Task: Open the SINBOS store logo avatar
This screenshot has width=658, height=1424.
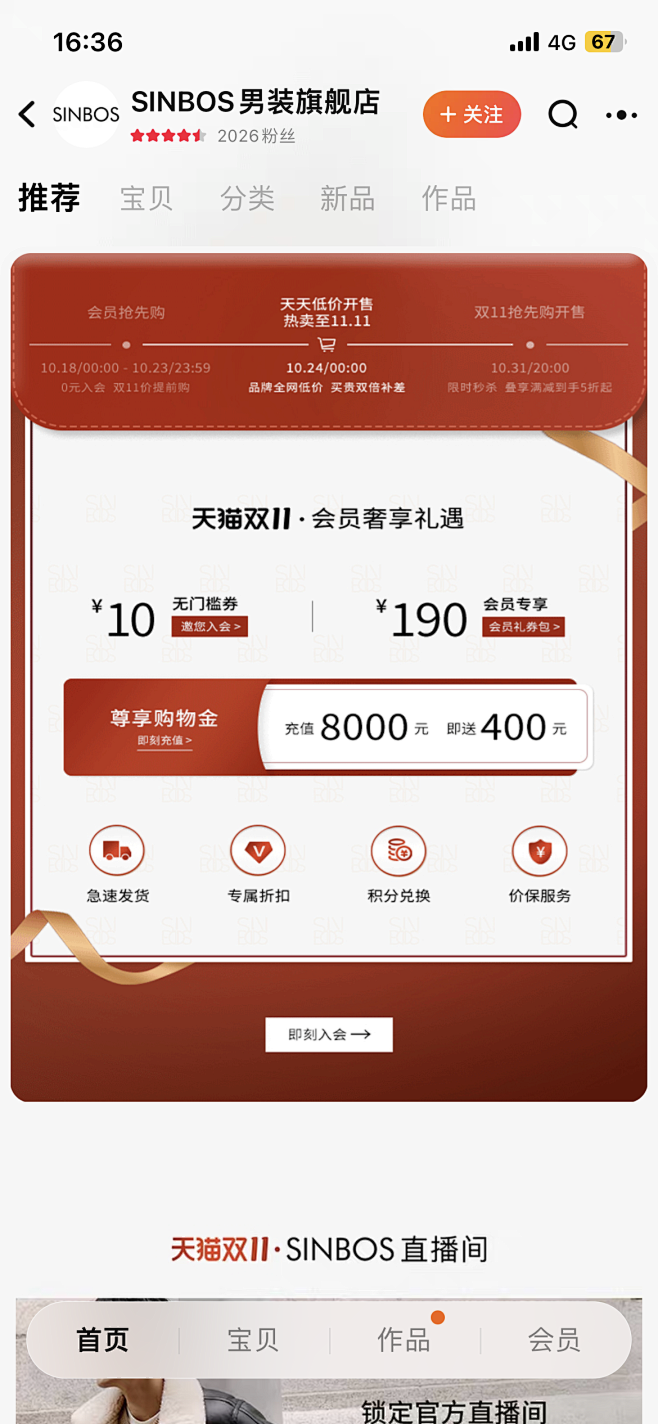Action: click(86, 115)
